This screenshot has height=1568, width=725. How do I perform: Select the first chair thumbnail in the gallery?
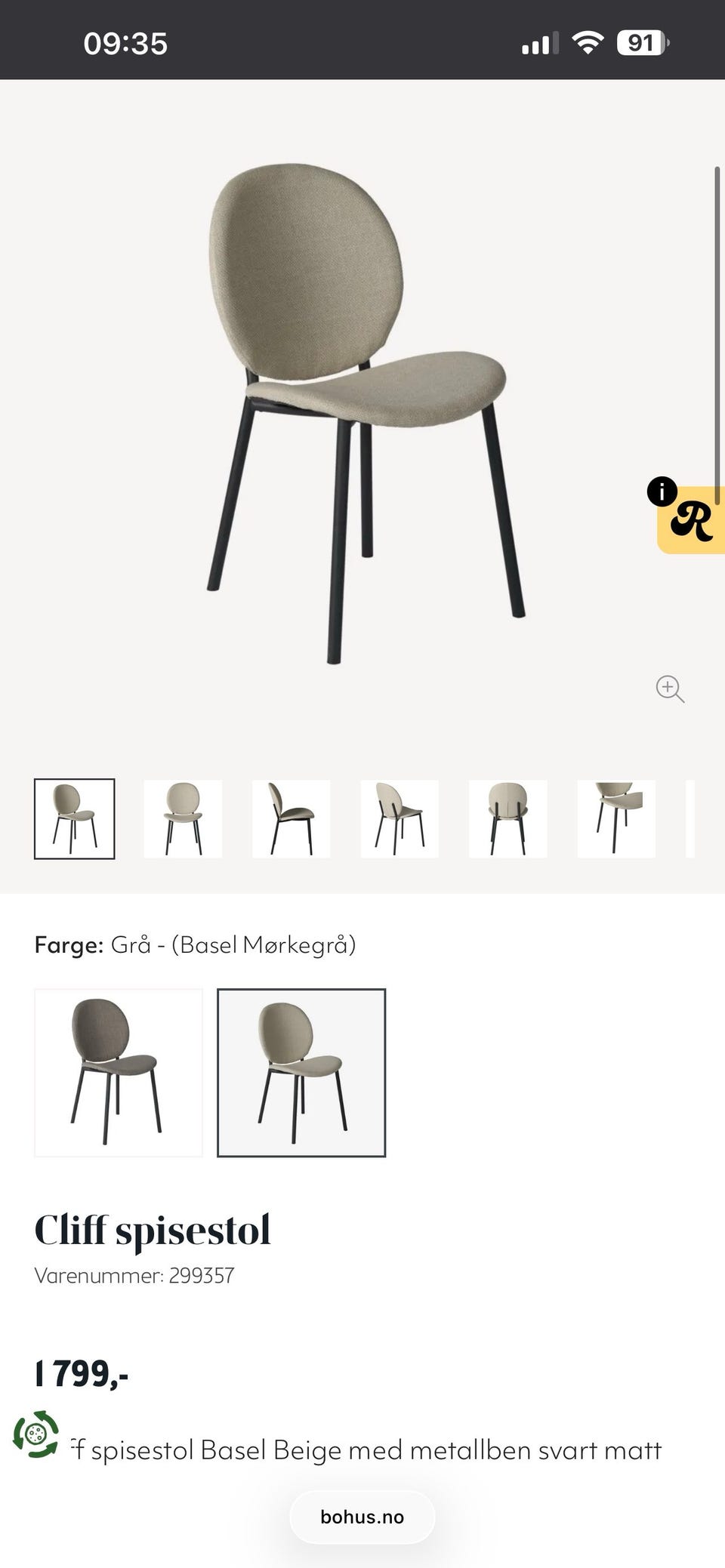pos(75,819)
